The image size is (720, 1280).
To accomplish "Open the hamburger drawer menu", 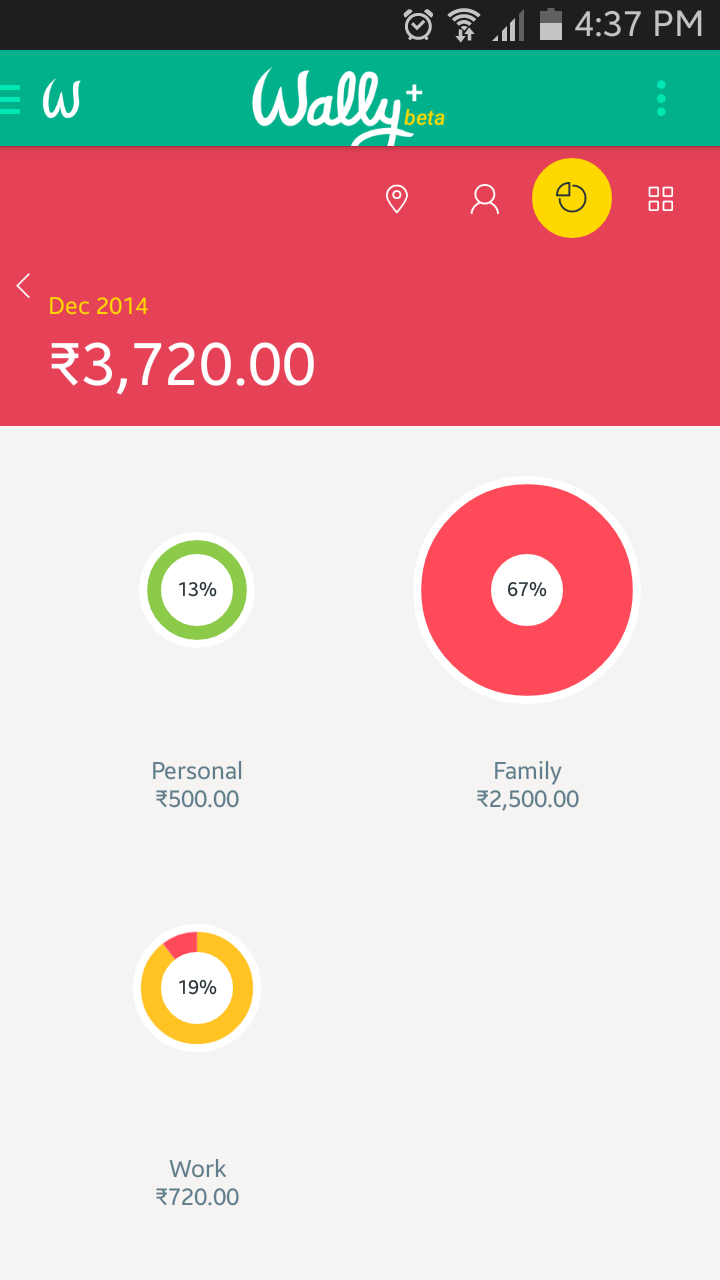I will 11,100.
